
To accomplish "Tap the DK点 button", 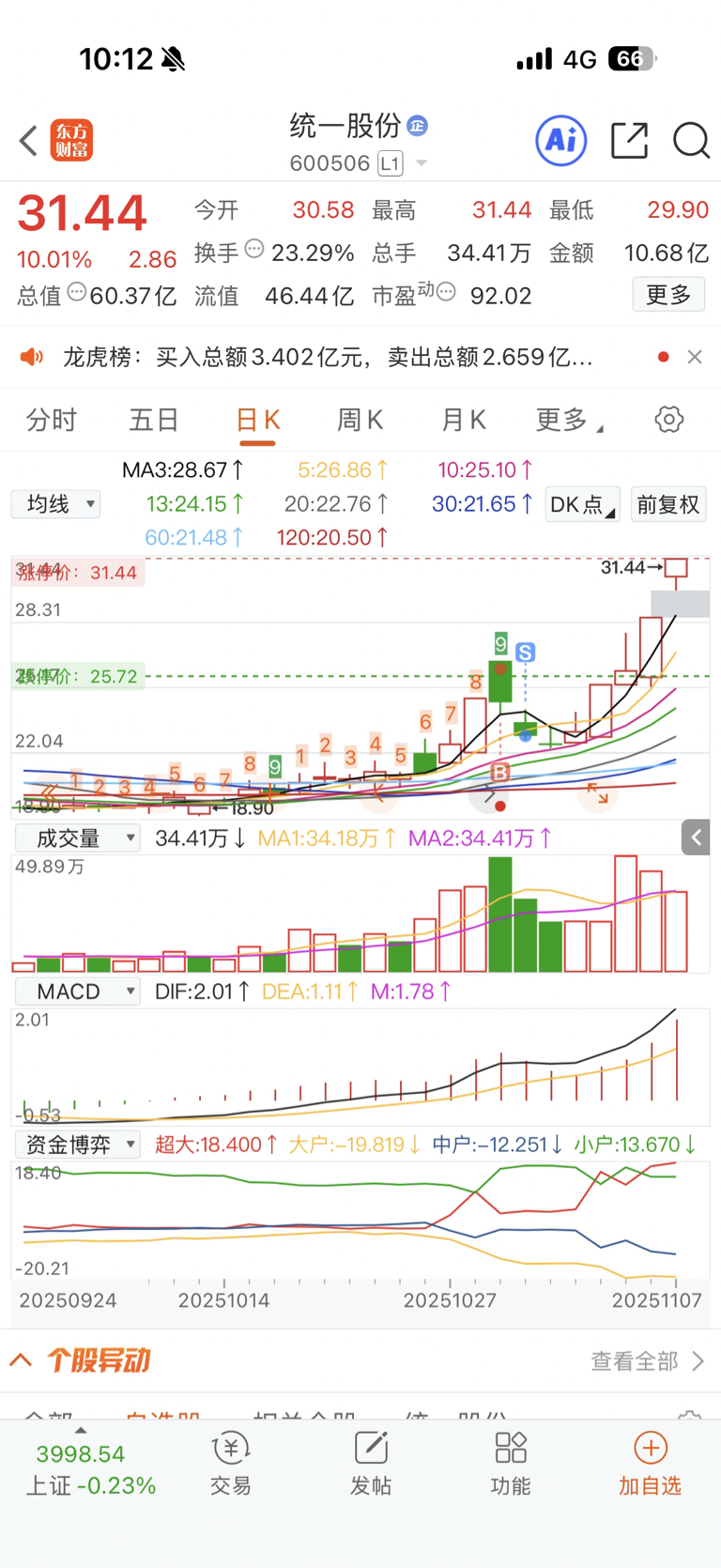I will [x=582, y=505].
